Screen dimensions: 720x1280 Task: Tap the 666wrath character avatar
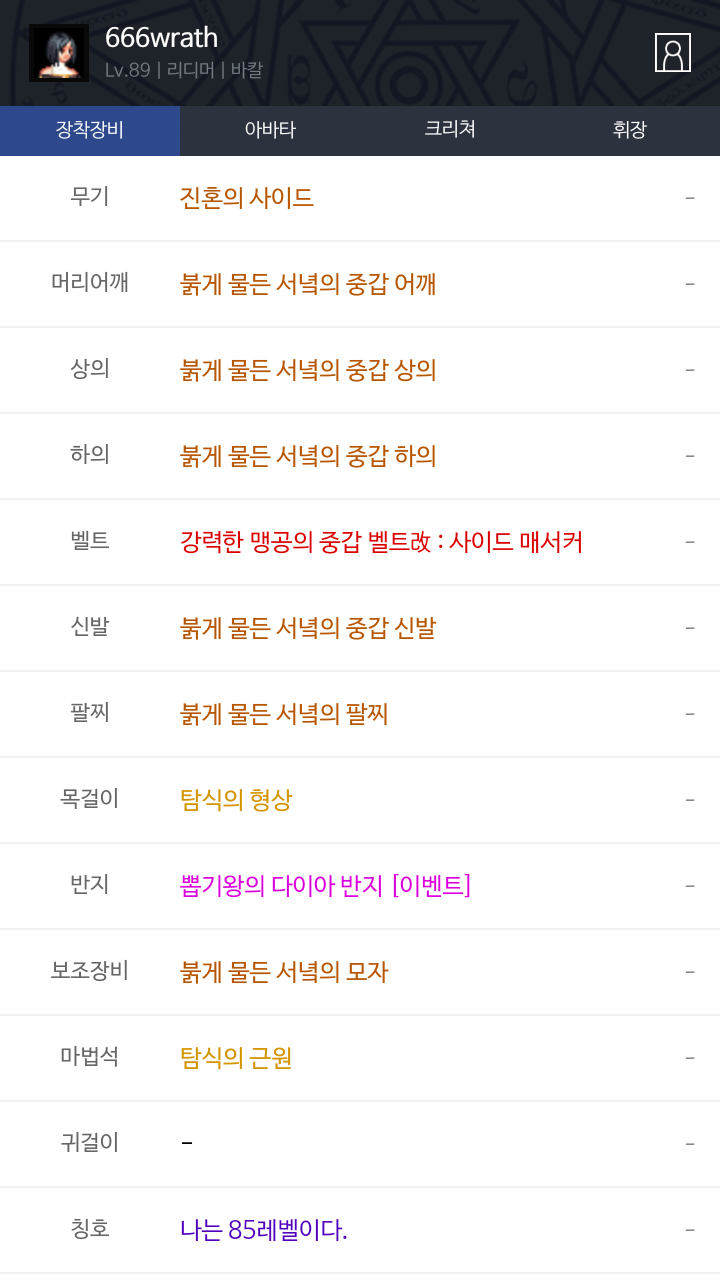click(59, 53)
